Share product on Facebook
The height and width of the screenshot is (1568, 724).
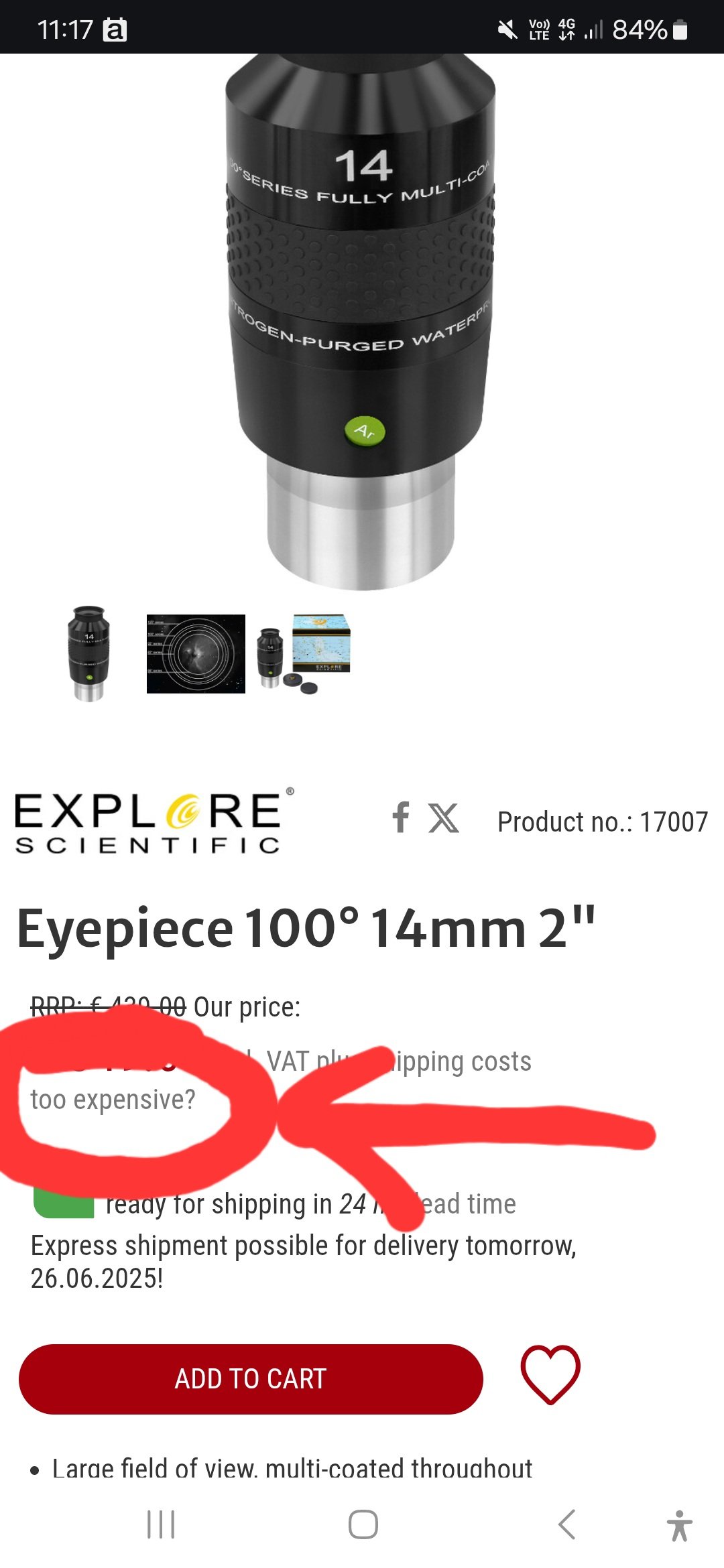tap(401, 818)
